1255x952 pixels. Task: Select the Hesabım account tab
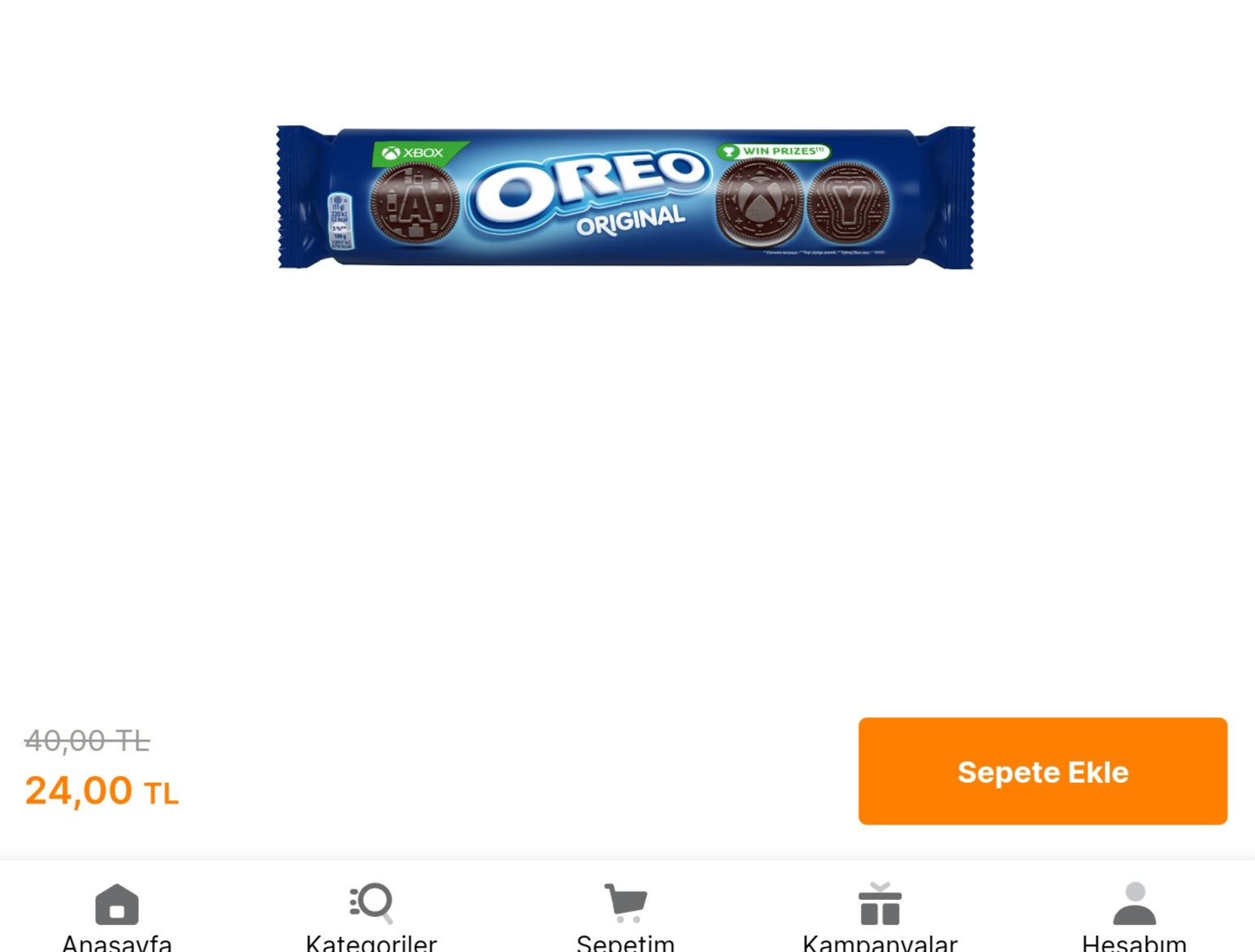1134,915
